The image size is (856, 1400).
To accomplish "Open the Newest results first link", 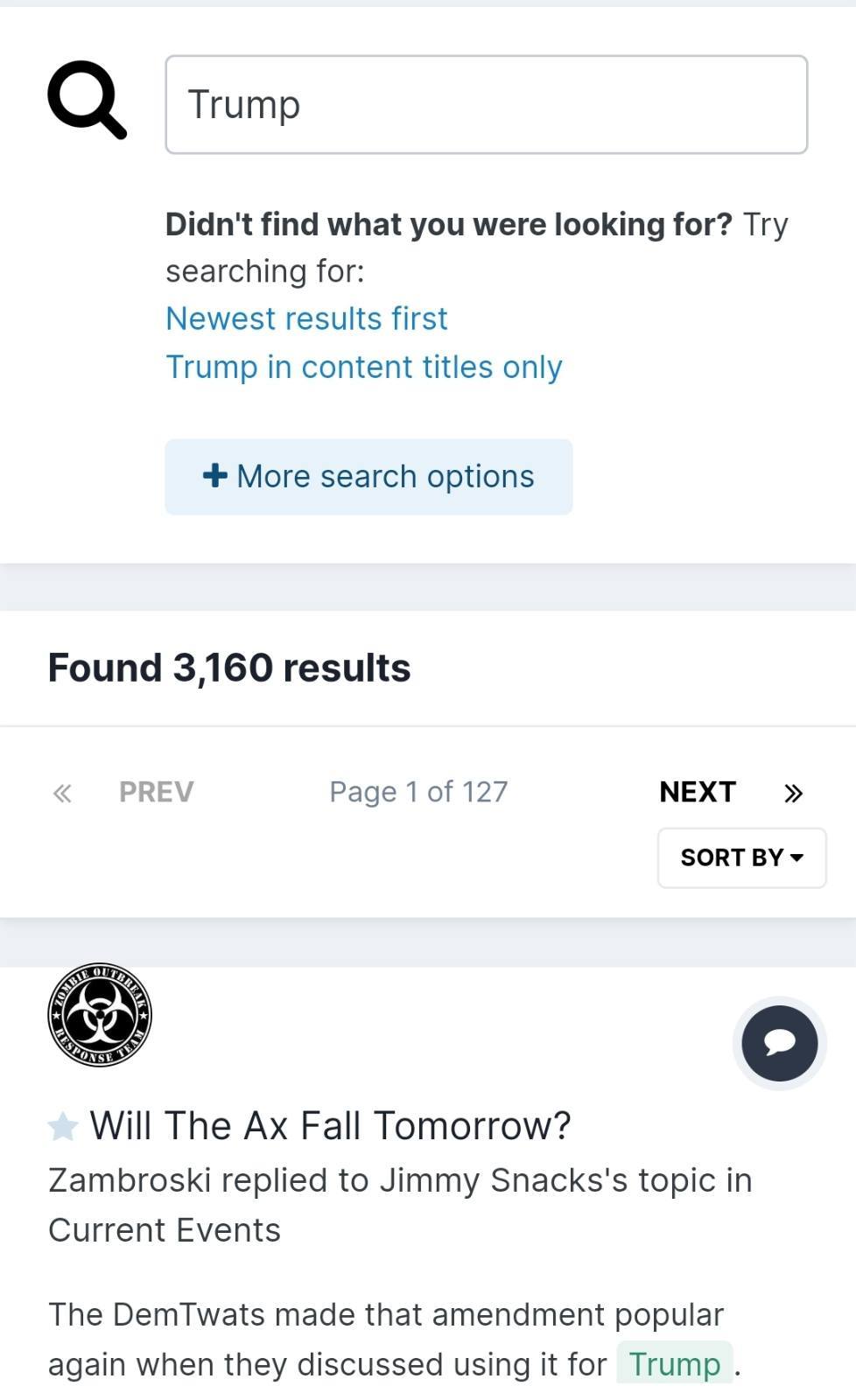I will 306,318.
